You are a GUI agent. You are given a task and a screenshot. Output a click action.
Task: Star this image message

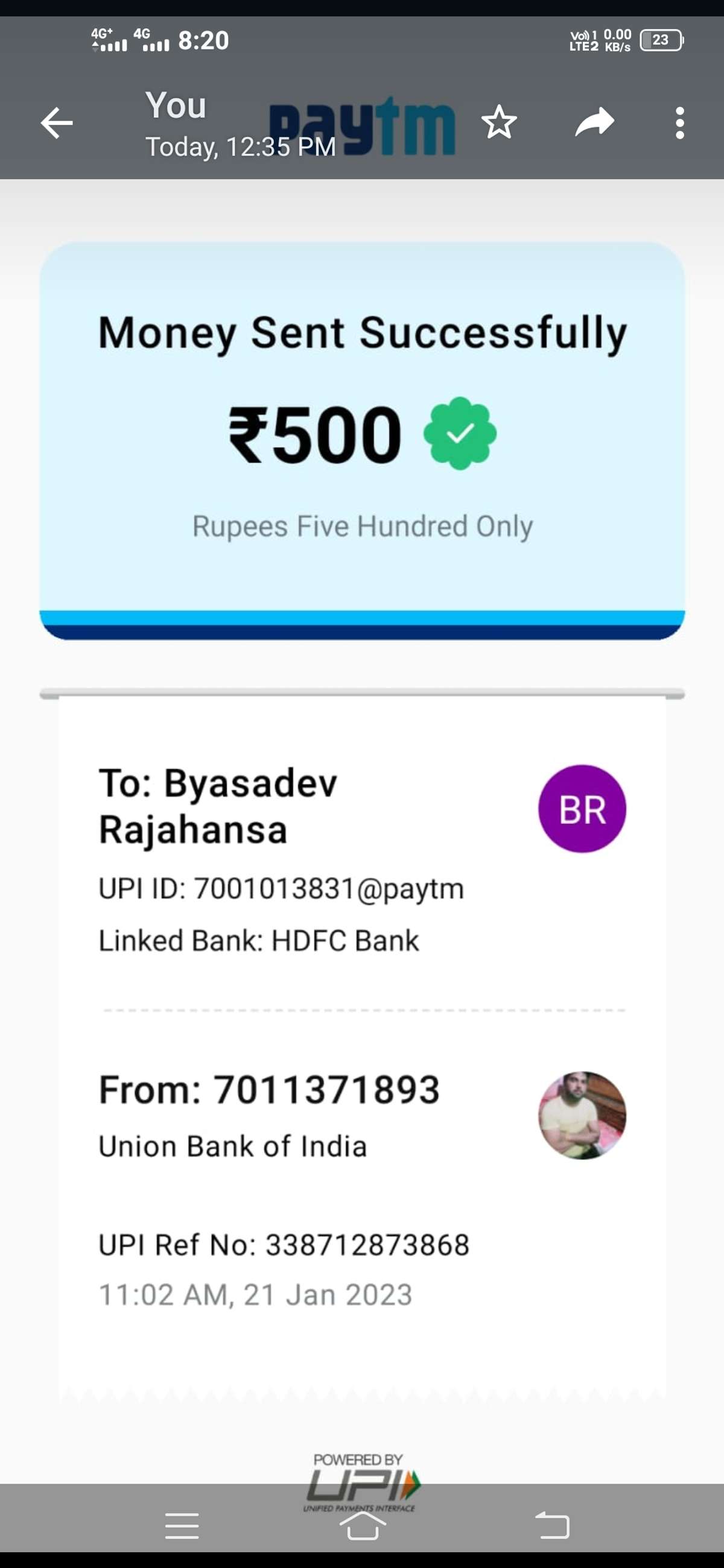499,123
